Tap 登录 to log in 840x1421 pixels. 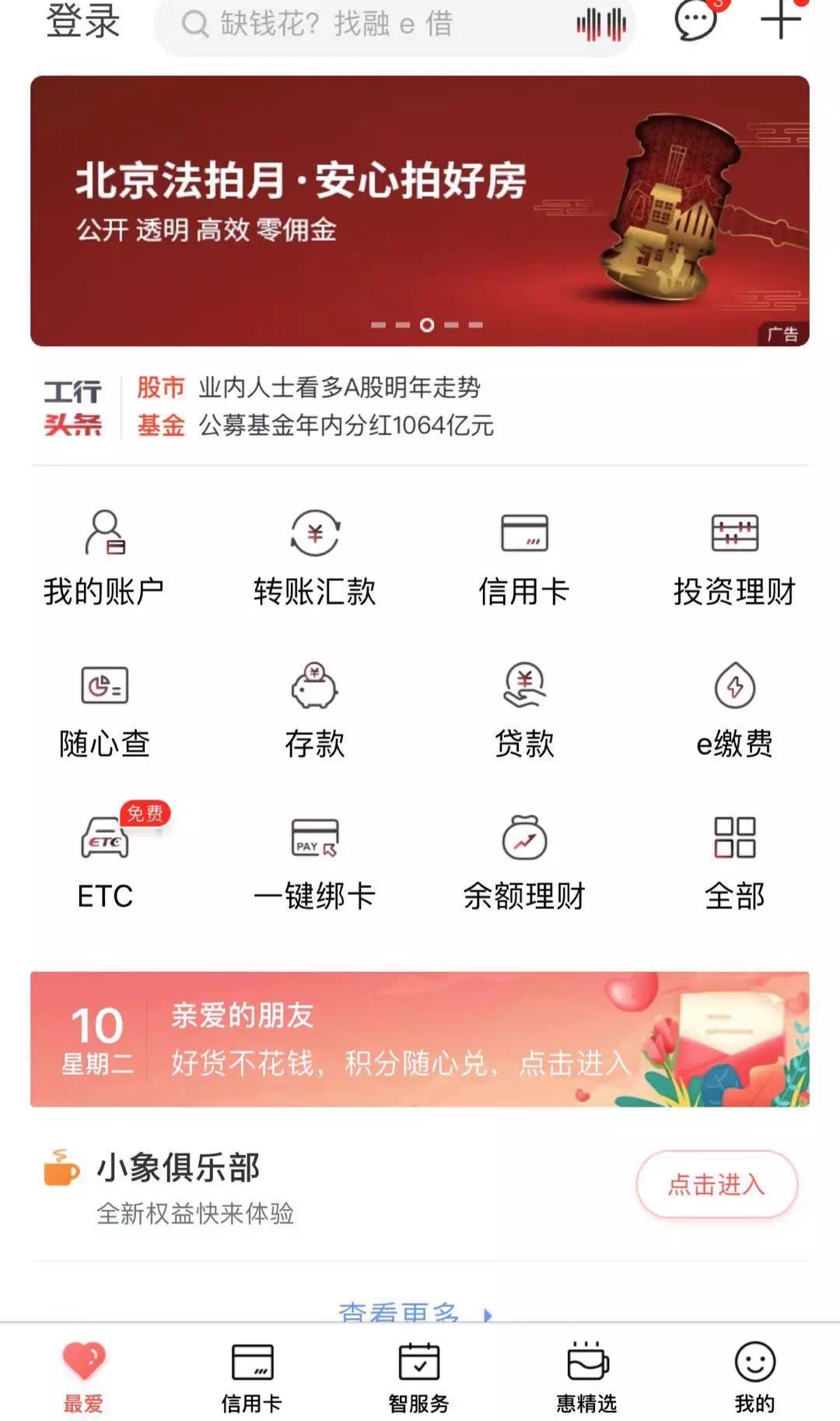click(82, 23)
